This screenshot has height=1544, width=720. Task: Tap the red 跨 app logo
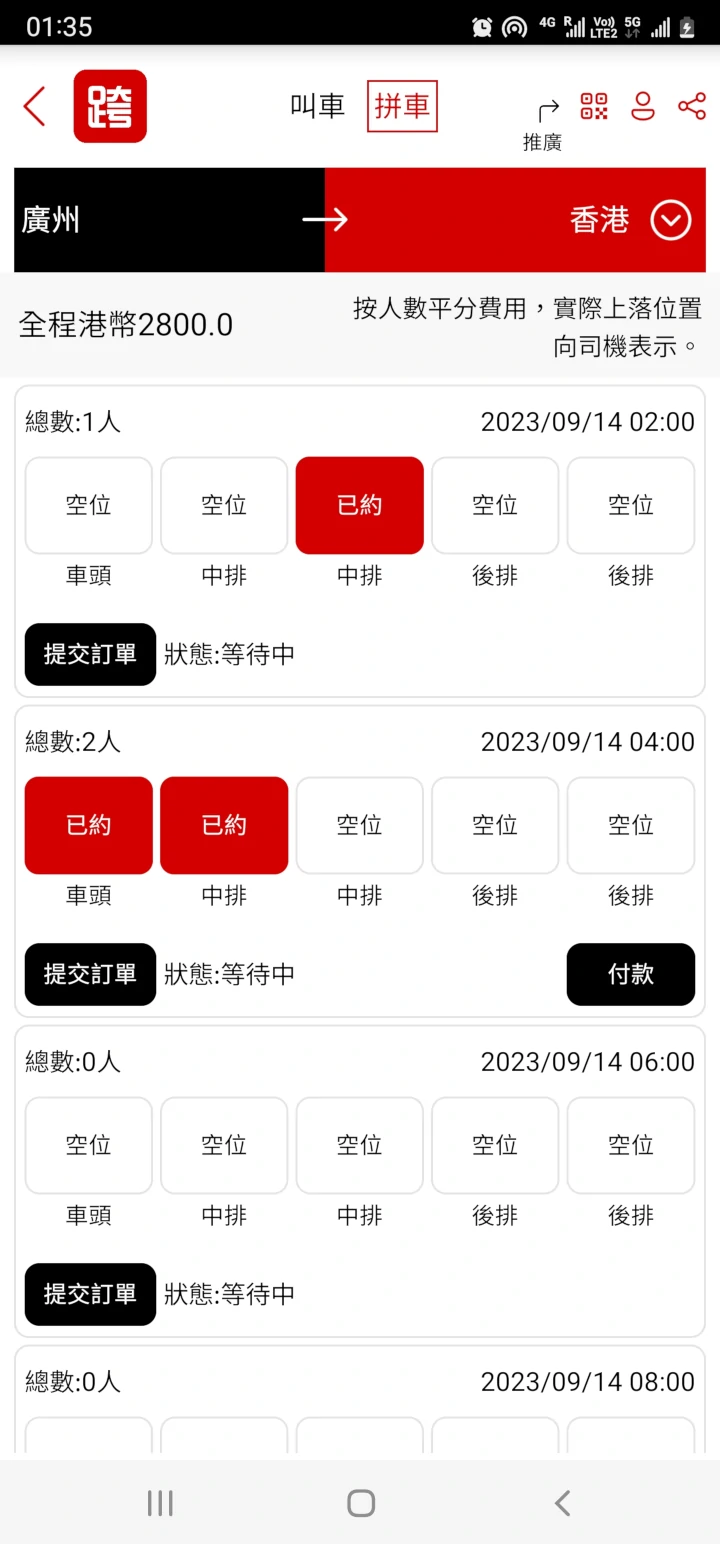point(109,105)
